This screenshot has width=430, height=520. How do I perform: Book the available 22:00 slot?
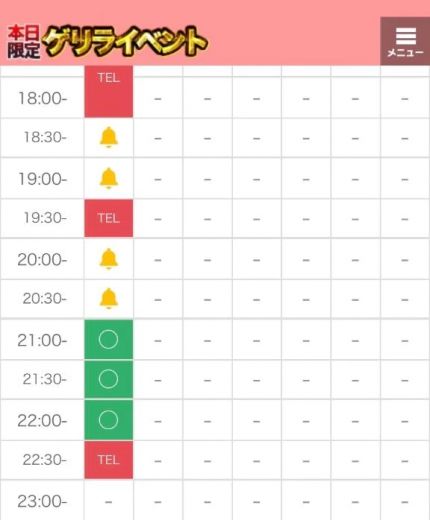pyautogui.click(x=109, y=420)
